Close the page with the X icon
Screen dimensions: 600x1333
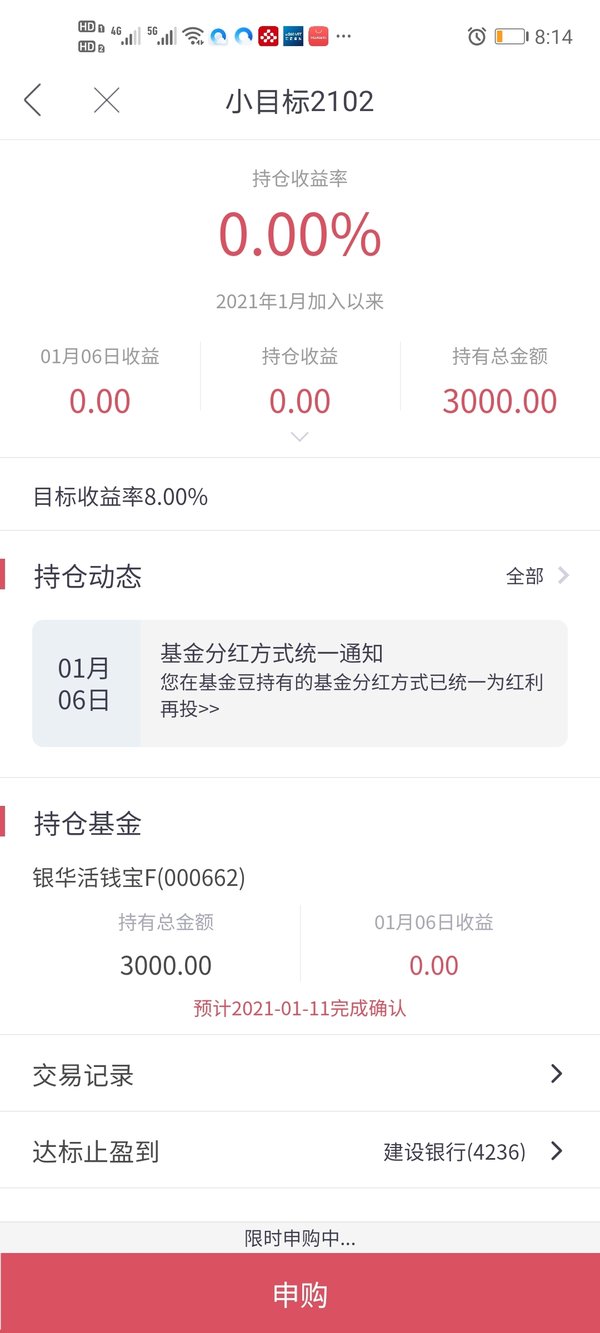(x=106, y=100)
